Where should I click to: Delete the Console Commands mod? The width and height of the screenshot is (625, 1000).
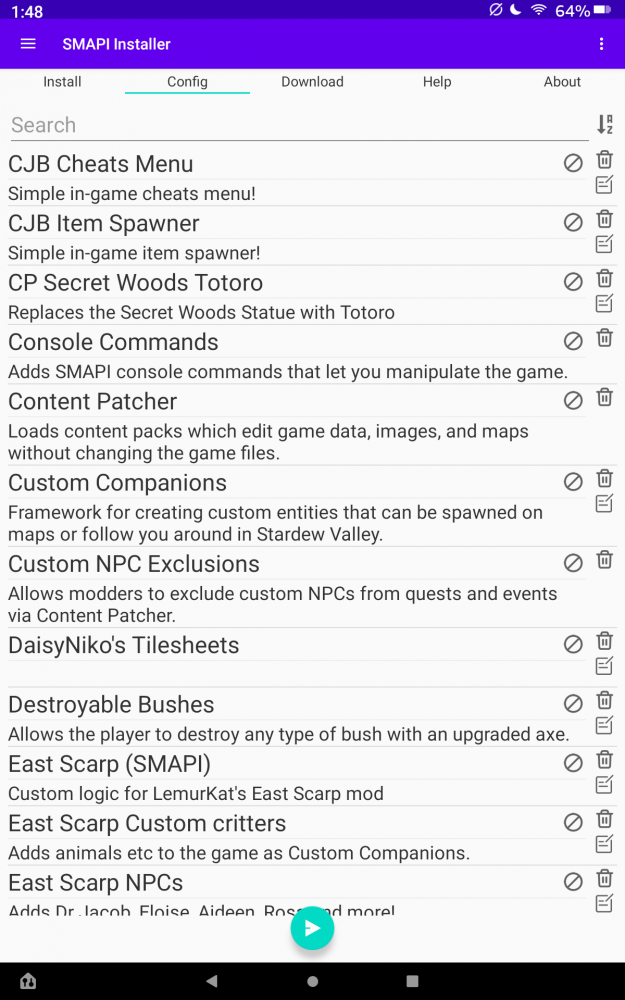coord(605,338)
